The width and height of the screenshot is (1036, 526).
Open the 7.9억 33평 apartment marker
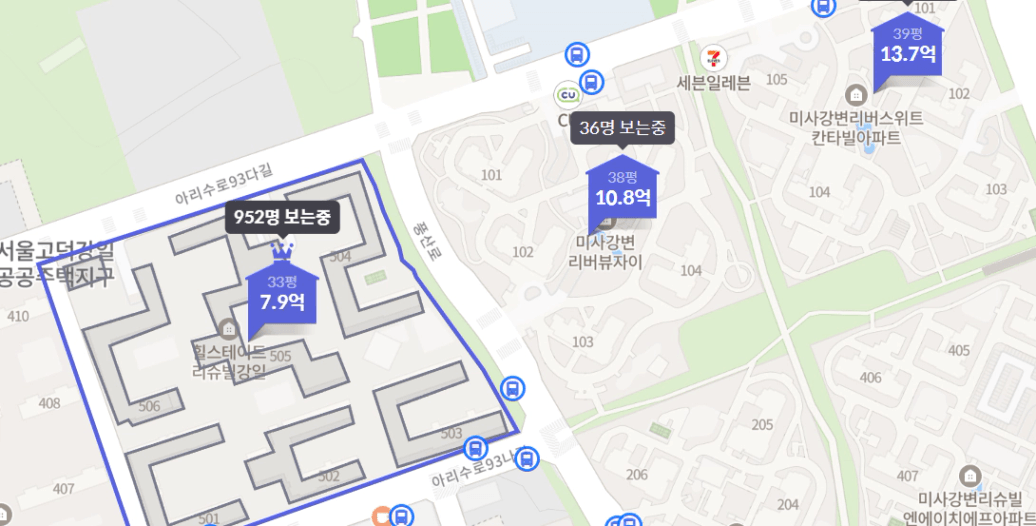(282, 294)
